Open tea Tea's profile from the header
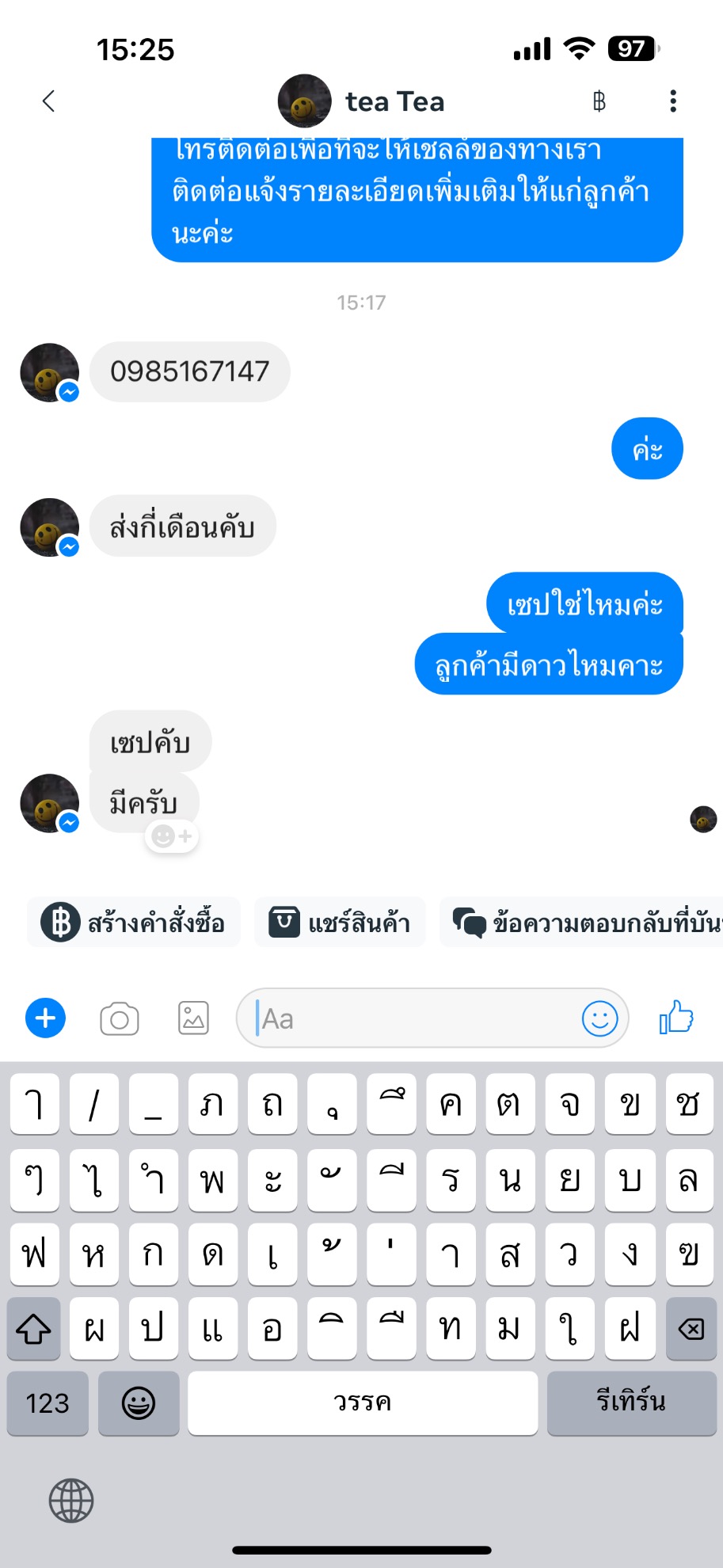 coord(362,101)
